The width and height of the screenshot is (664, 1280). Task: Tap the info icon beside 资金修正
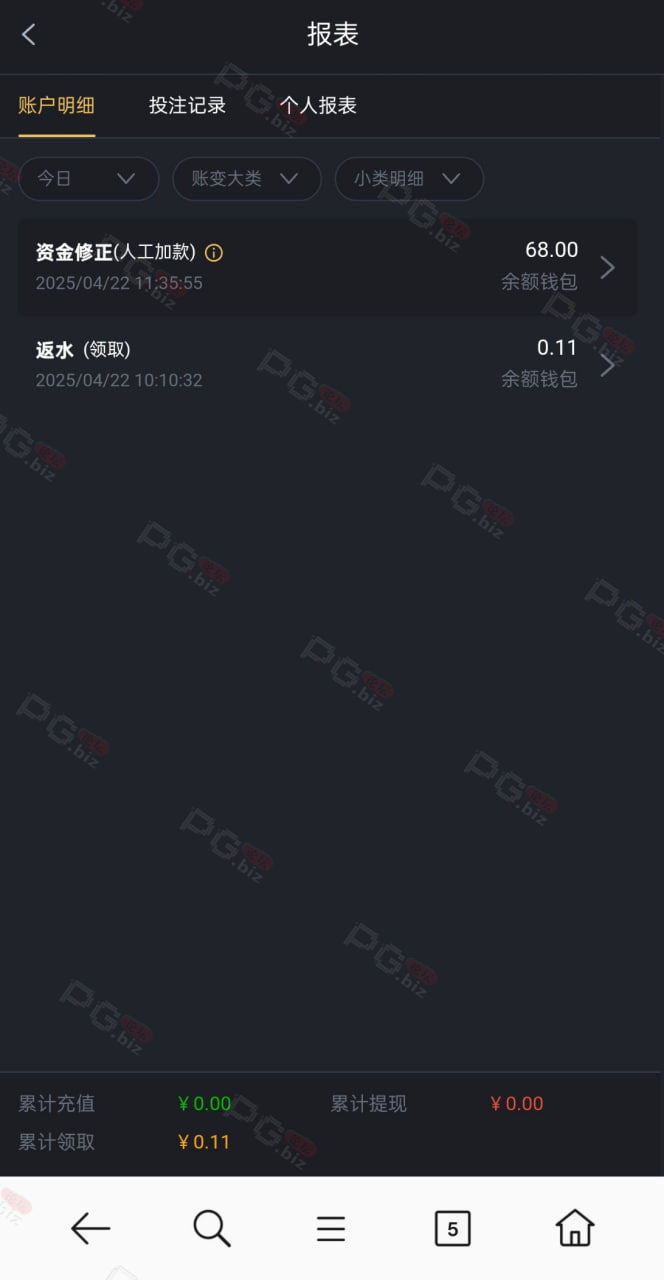pyautogui.click(x=213, y=253)
